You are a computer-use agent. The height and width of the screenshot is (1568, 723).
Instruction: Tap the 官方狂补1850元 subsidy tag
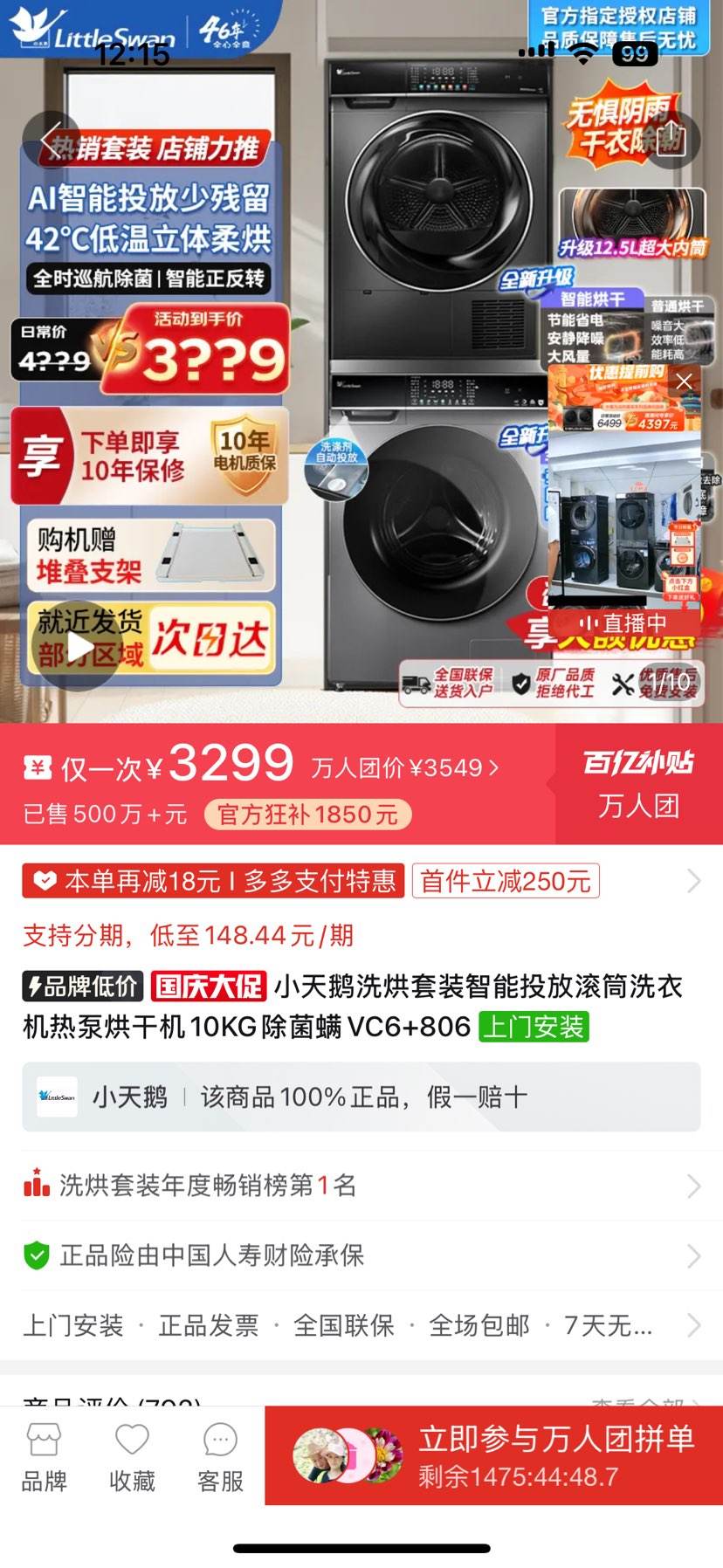click(306, 814)
